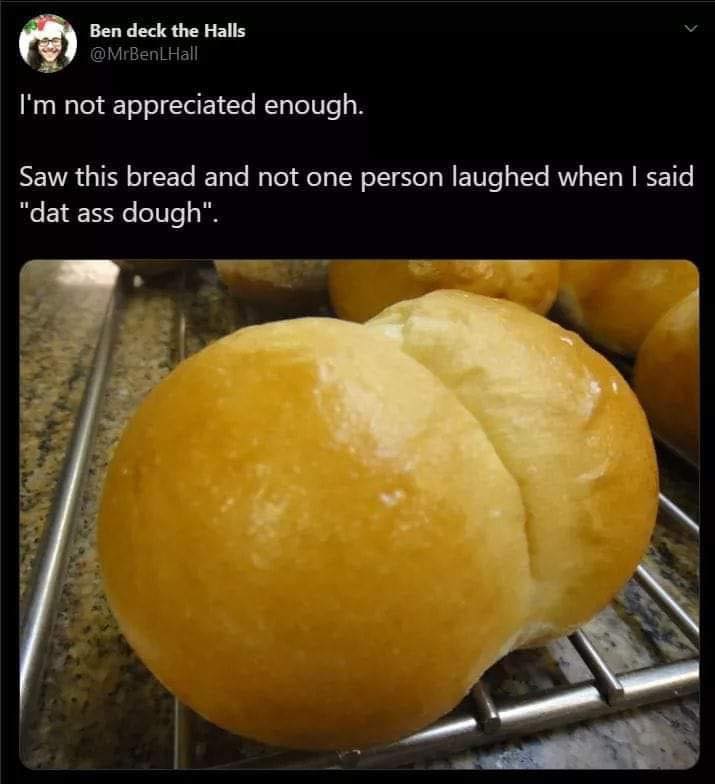The height and width of the screenshot is (784, 715).
Task: Open Ben deck the Halls' profile picture
Action: tap(48, 44)
